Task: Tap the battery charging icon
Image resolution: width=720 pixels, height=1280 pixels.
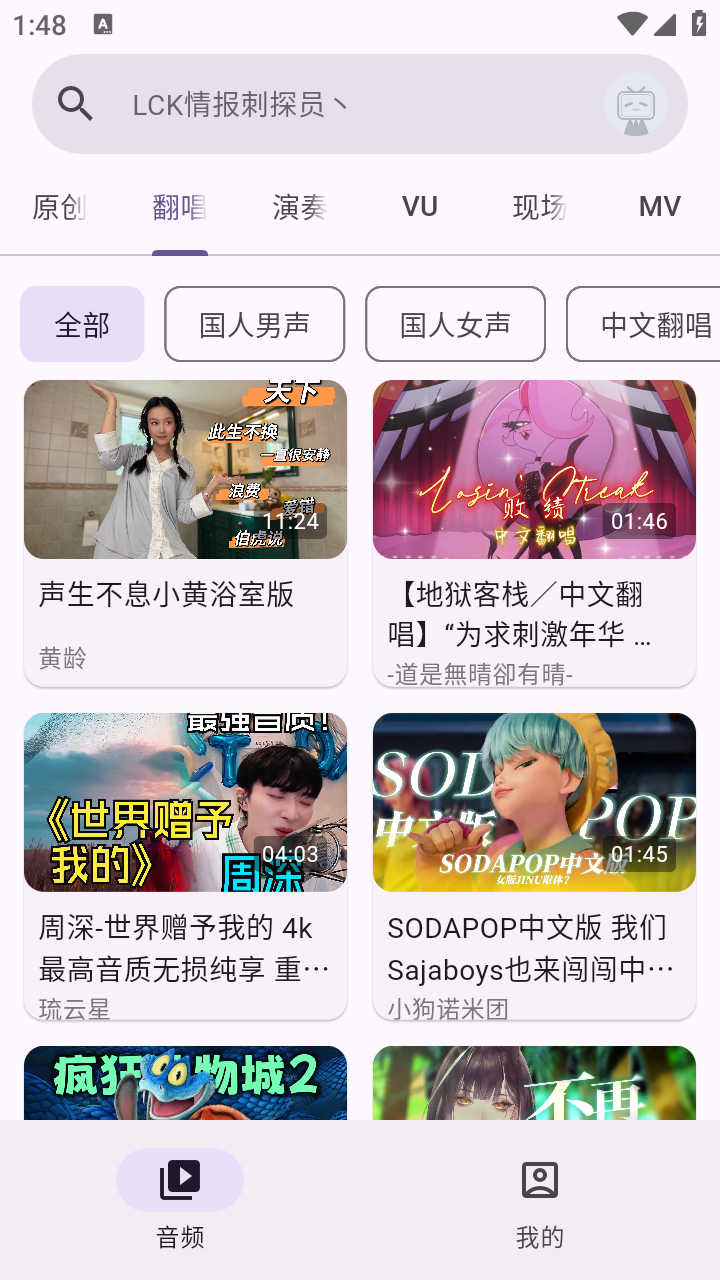Action: click(698, 22)
